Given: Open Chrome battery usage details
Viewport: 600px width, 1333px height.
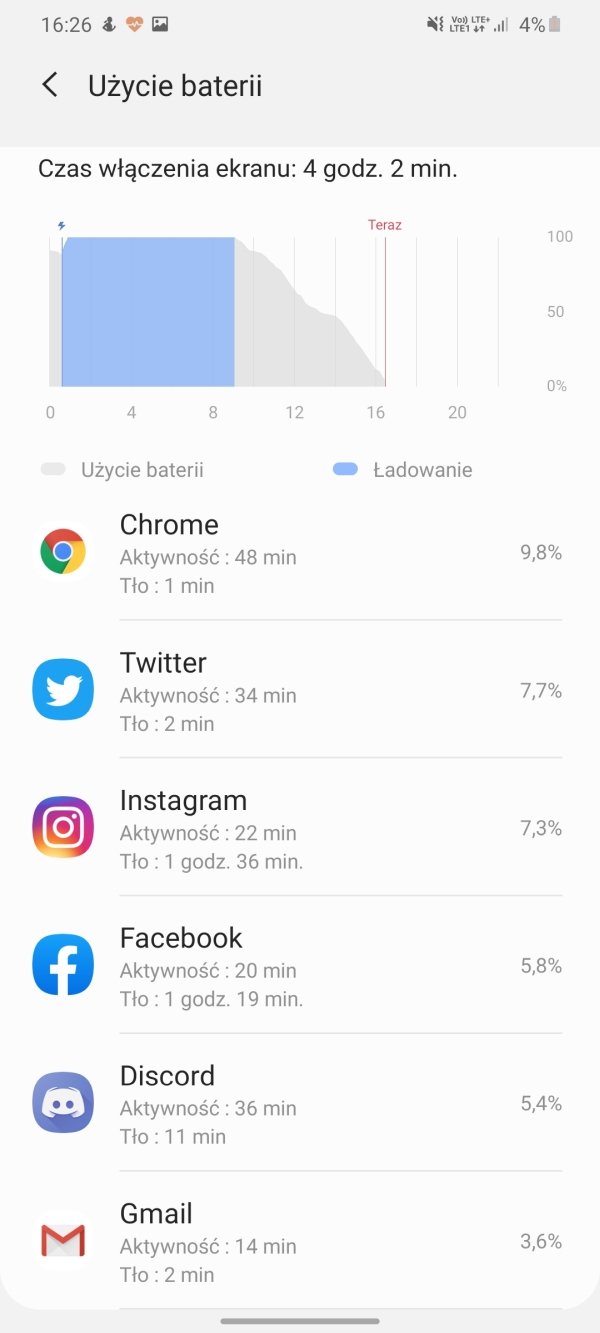Looking at the screenshot, I should coord(300,552).
